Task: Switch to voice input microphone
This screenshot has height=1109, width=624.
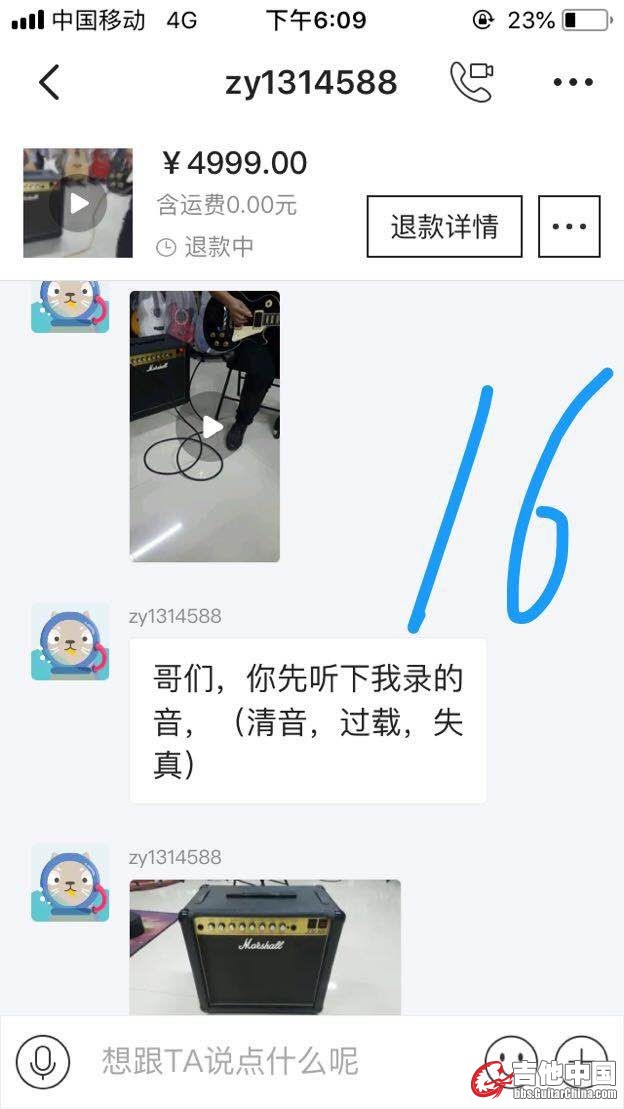Action: point(43,1061)
